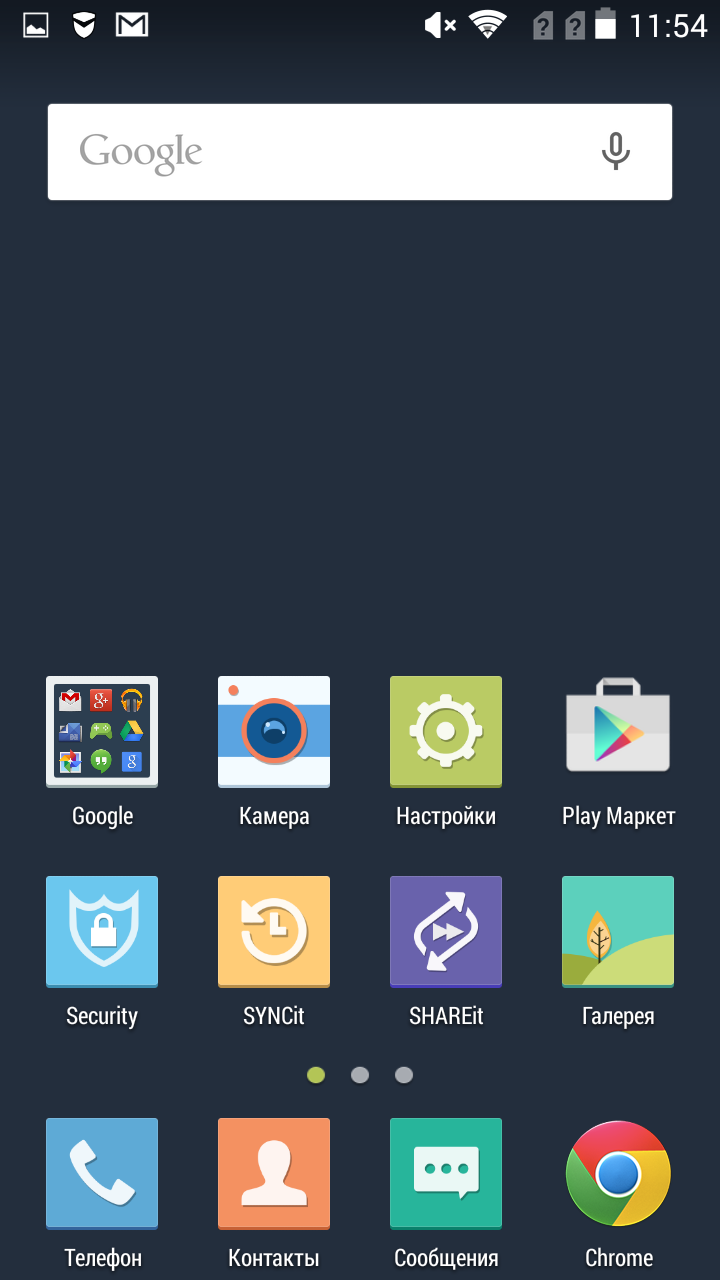Open the Галерея gallery app

tap(618, 932)
